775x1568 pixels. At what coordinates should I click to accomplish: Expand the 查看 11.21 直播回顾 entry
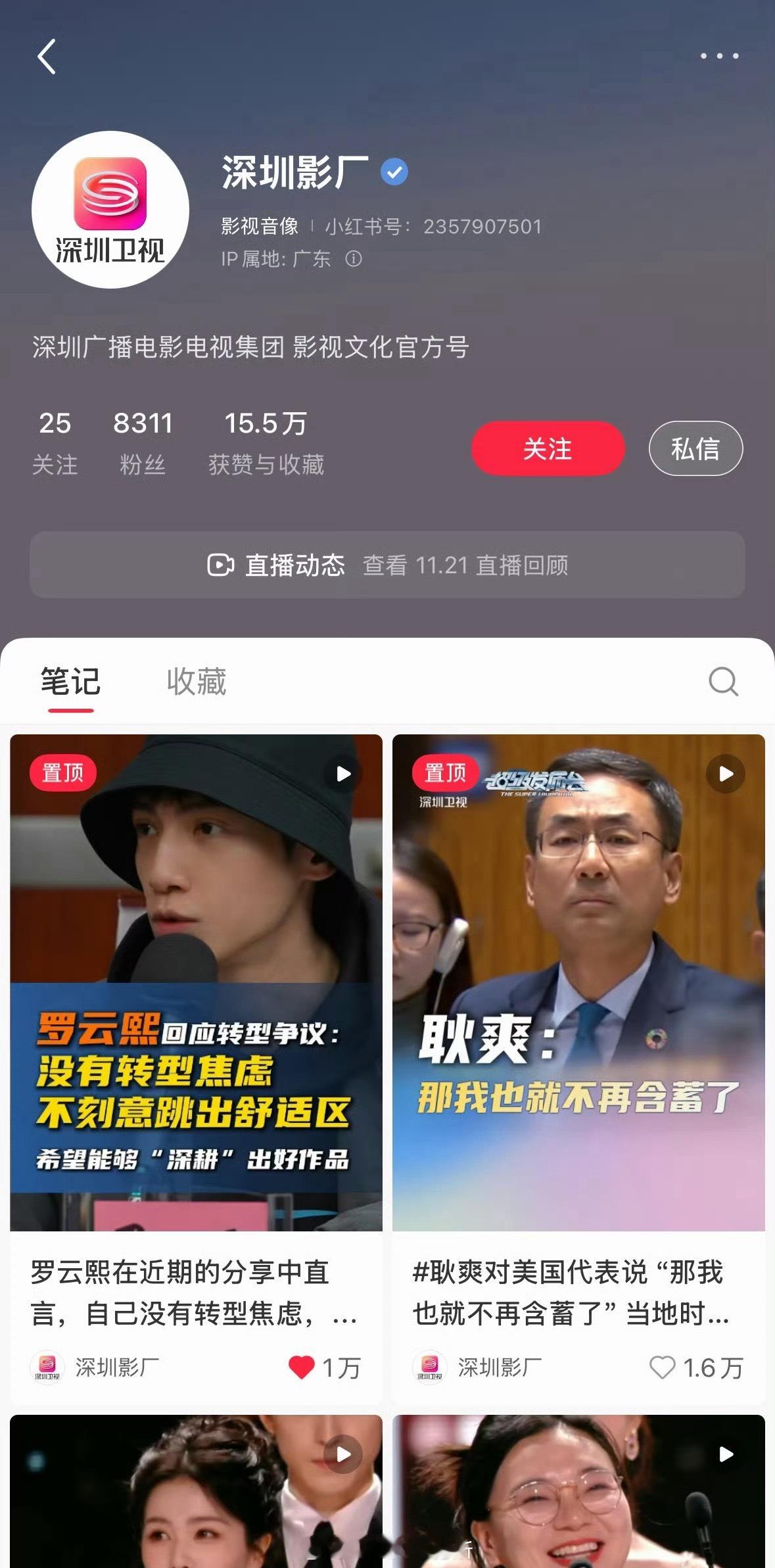coord(468,565)
